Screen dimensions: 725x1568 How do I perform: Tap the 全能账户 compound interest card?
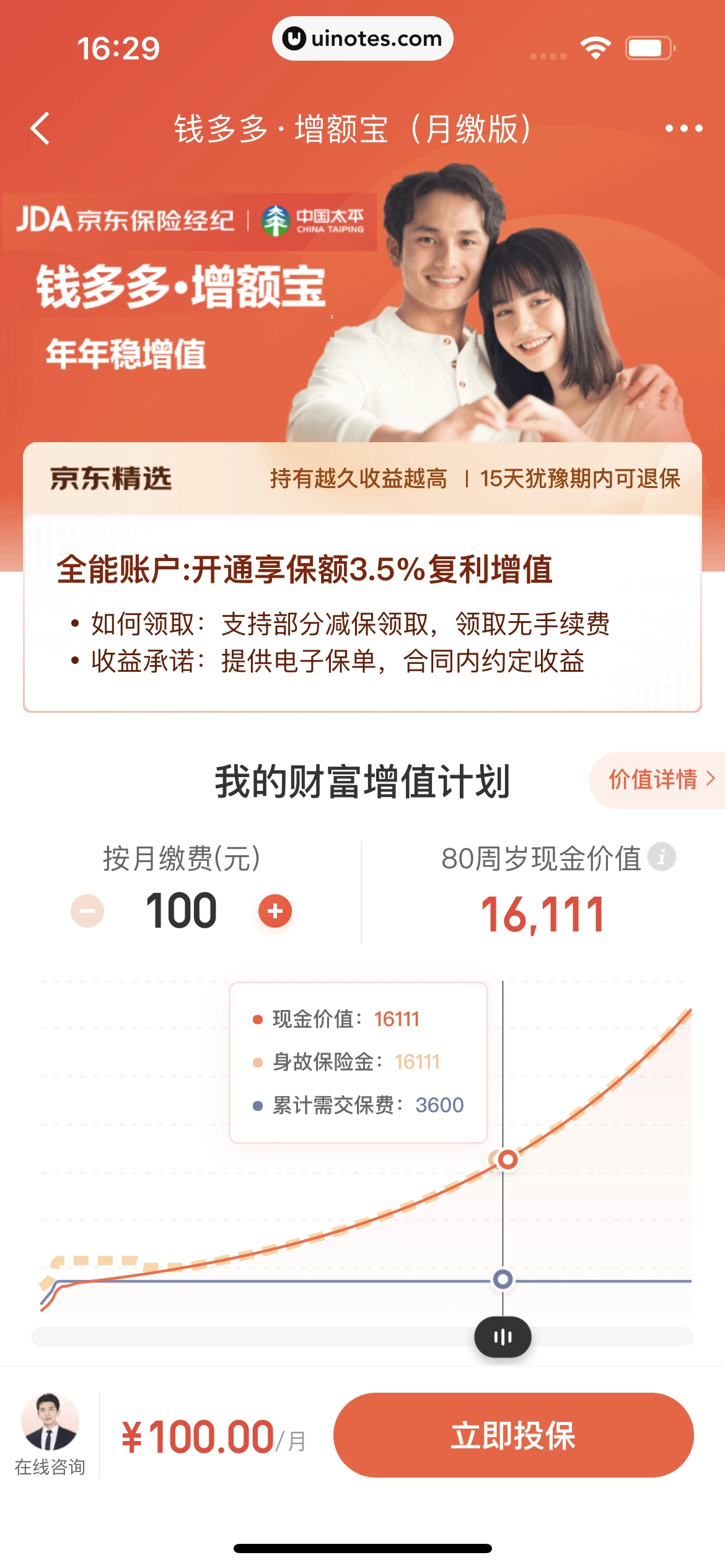362,613
